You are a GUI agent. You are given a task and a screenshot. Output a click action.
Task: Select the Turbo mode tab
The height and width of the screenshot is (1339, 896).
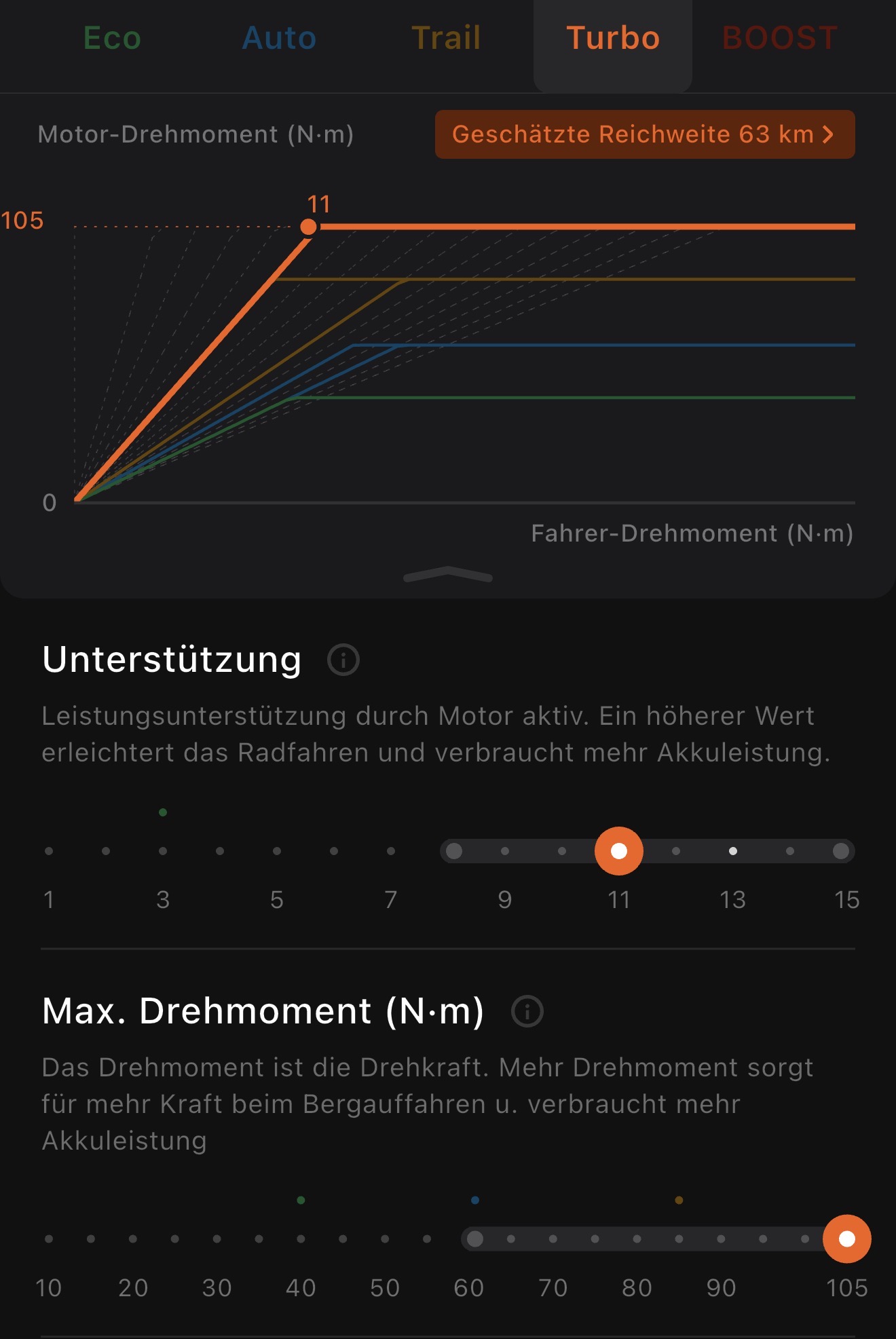tap(612, 39)
